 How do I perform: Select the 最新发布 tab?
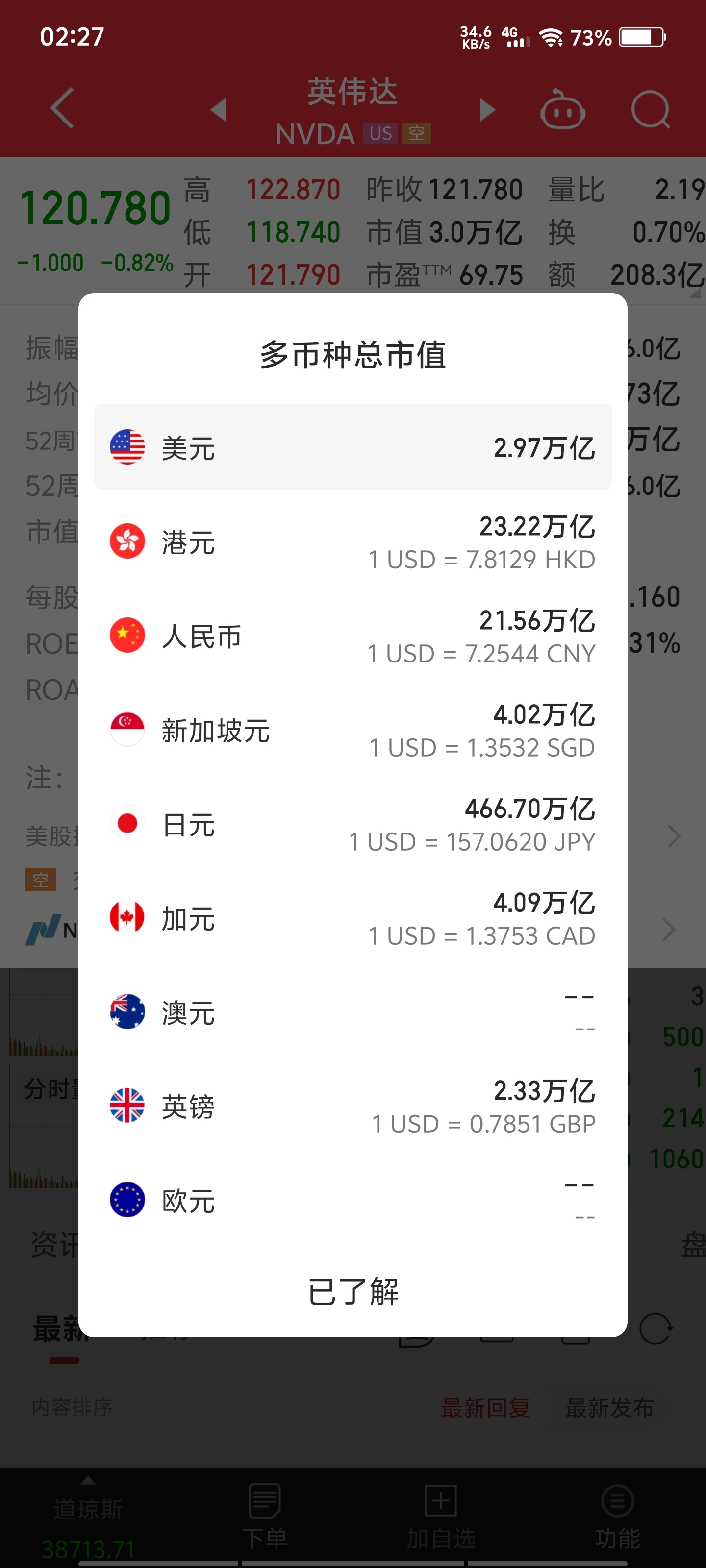610,1406
